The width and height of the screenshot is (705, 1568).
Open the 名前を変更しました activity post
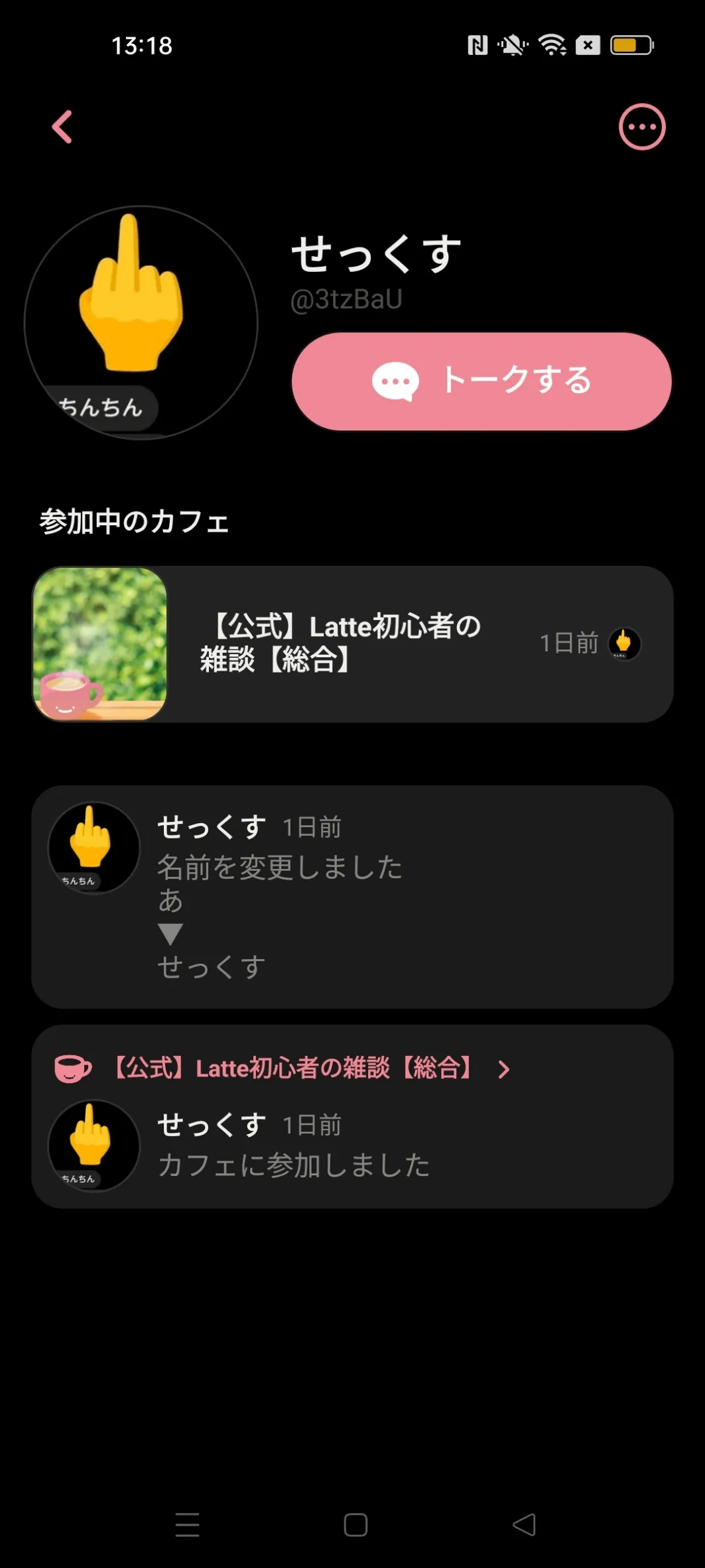(352, 897)
